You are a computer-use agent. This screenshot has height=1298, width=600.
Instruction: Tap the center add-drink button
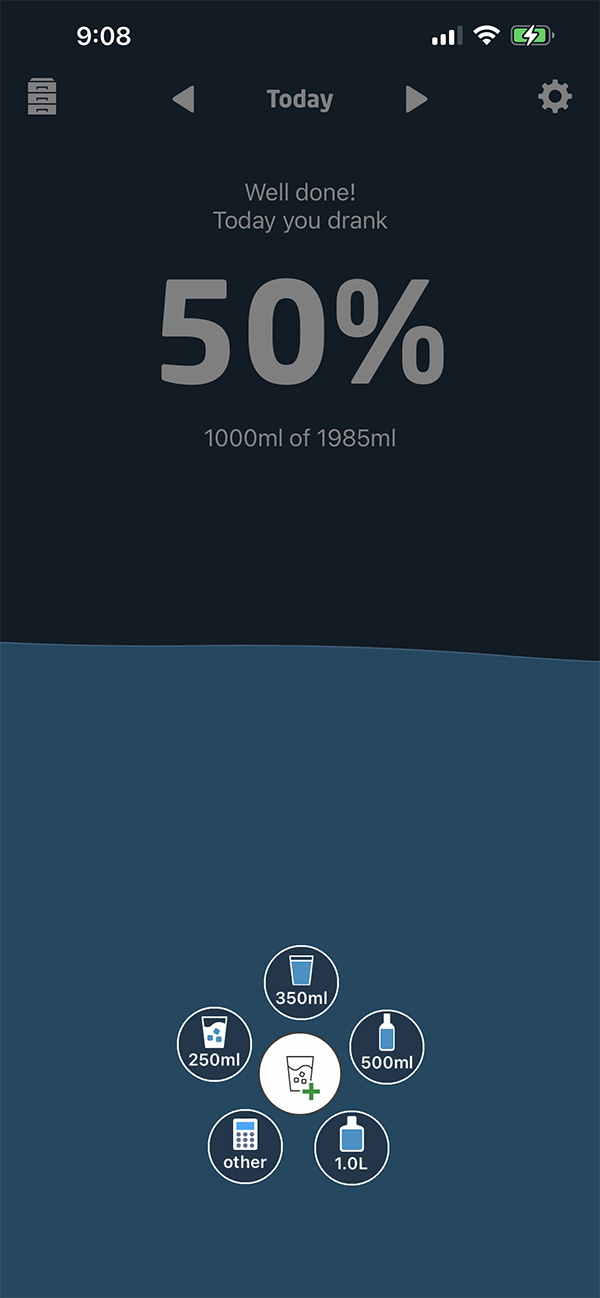pyautogui.click(x=300, y=1073)
